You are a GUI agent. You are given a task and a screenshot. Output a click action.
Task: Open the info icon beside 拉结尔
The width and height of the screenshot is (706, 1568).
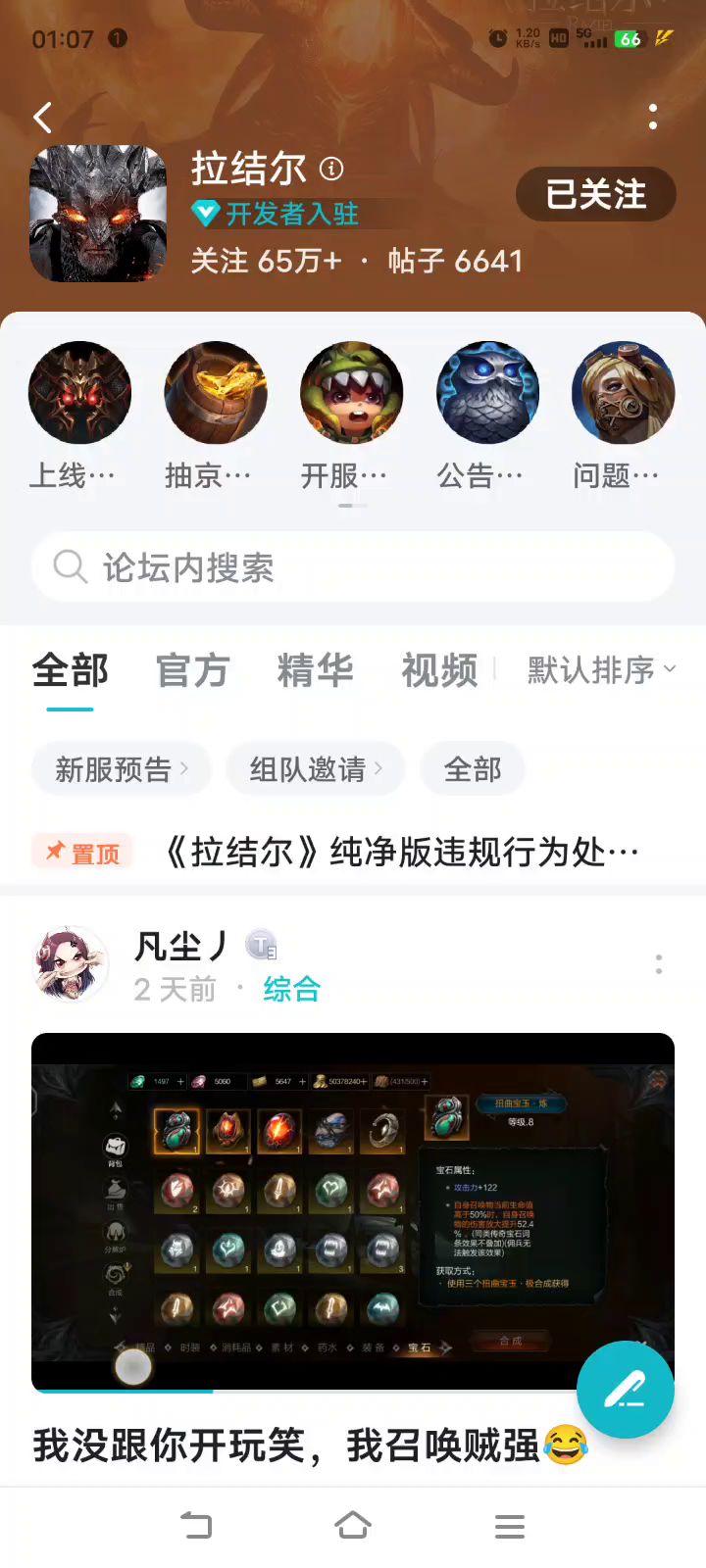(331, 170)
